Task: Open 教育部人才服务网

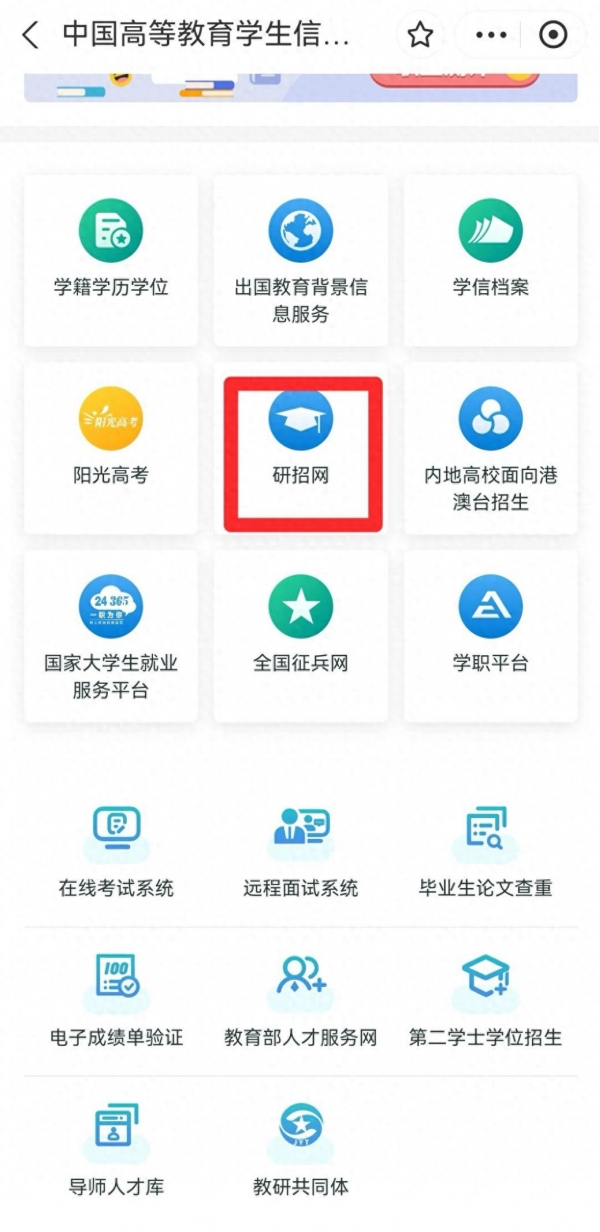Action: 301,1000
